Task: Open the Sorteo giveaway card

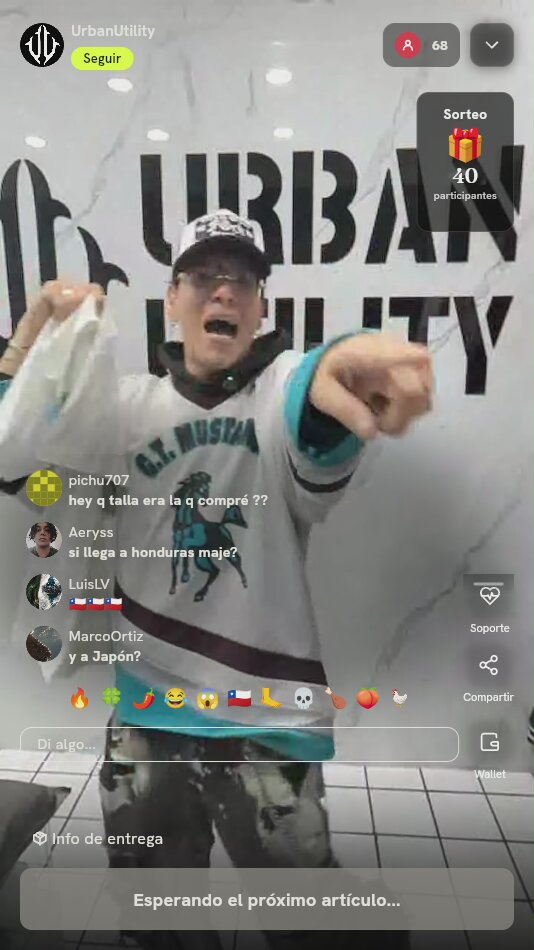Action: (465, 162)
